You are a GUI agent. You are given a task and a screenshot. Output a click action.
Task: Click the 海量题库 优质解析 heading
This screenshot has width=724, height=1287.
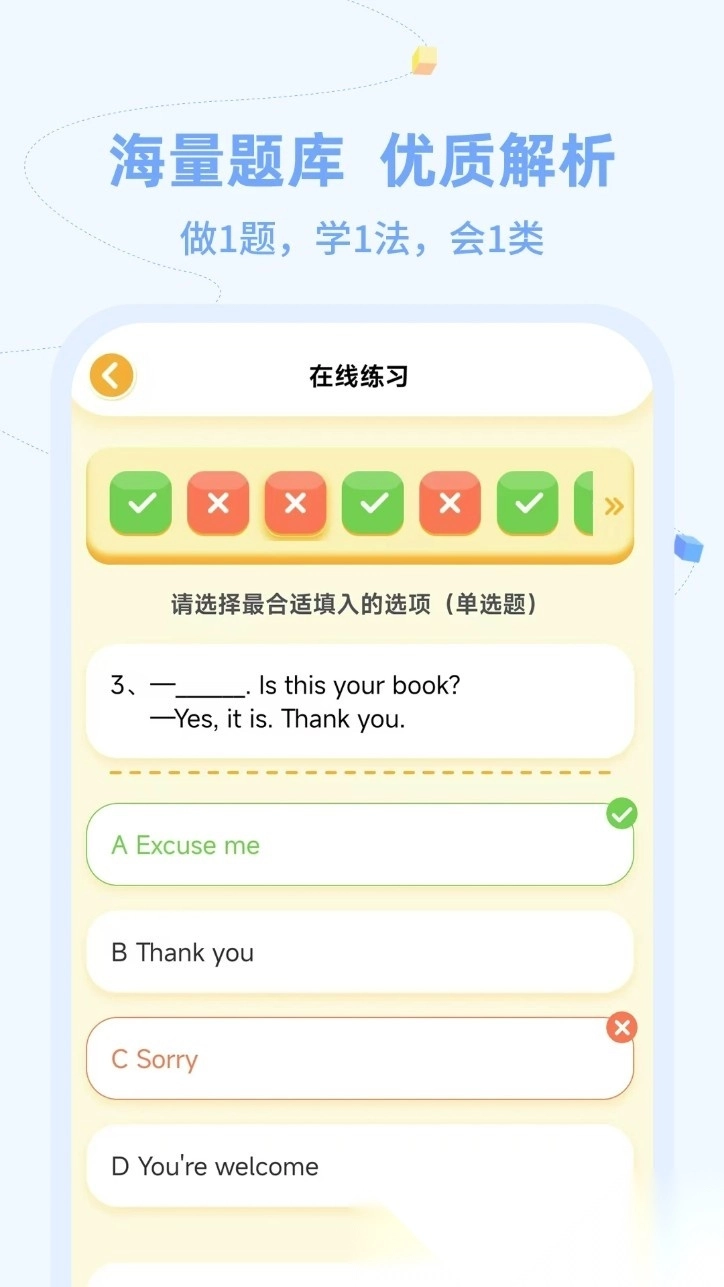point(362,161)
